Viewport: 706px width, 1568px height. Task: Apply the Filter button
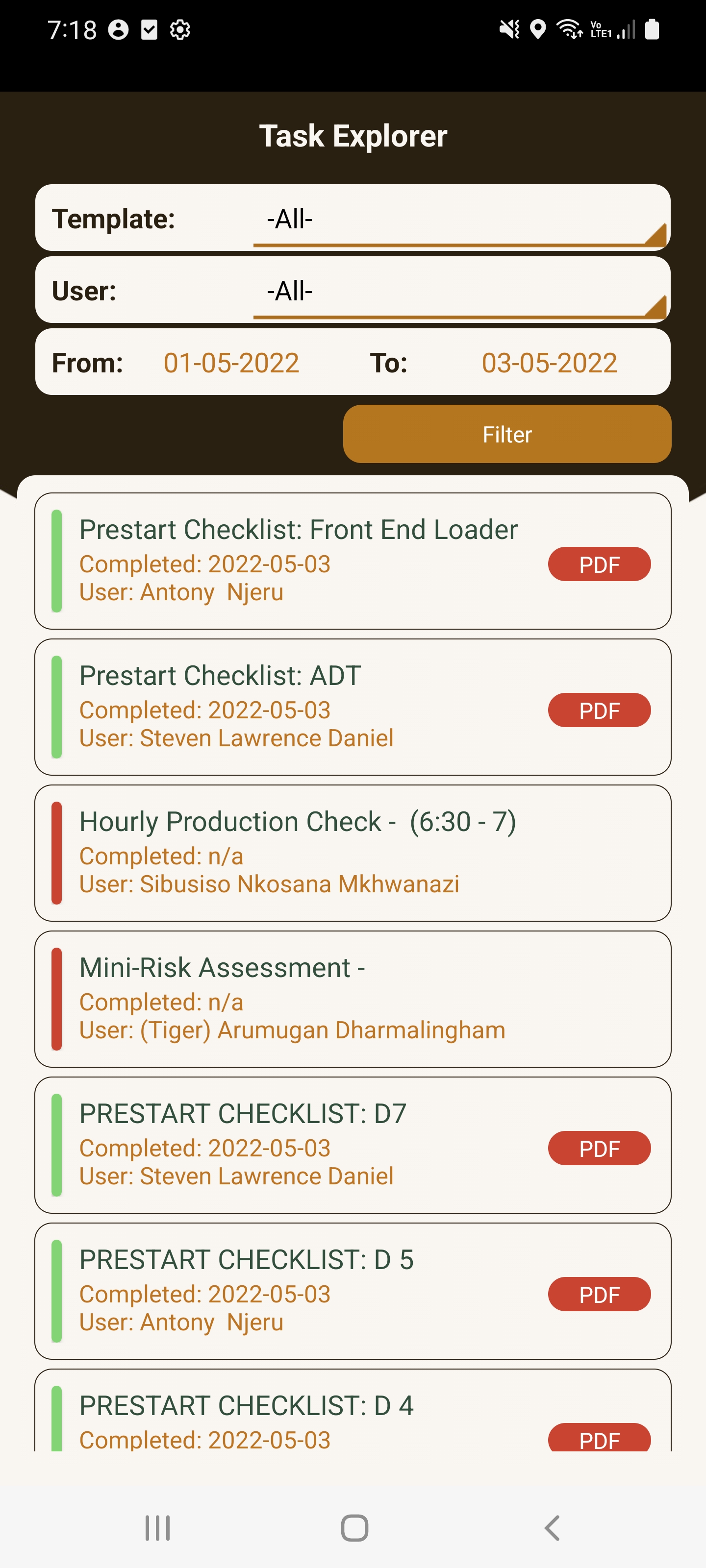[507, 434]
